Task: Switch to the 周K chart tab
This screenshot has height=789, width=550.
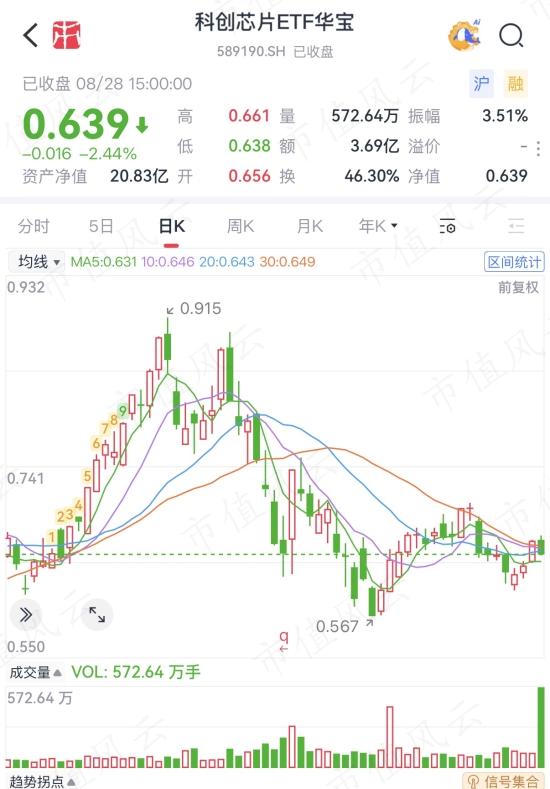Action: pos(241,226)
